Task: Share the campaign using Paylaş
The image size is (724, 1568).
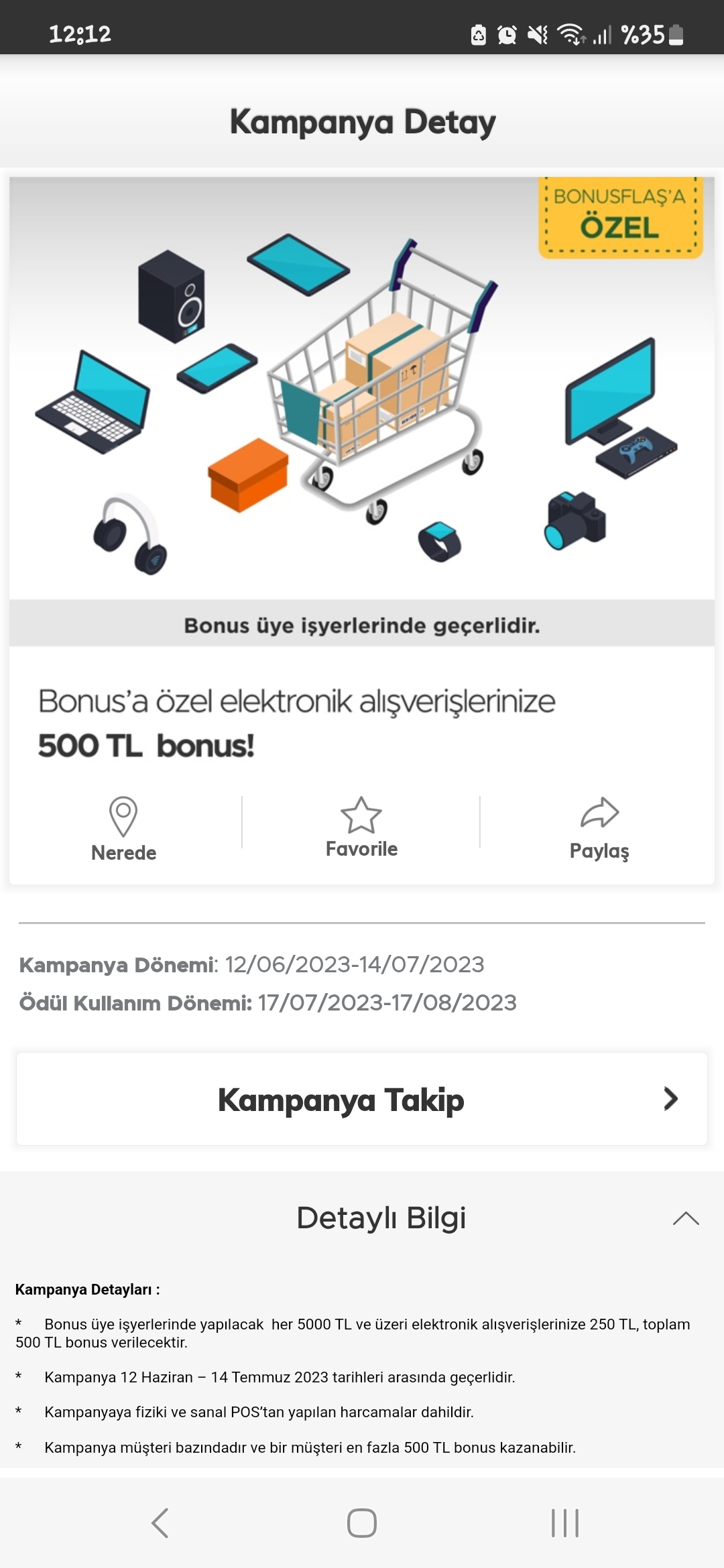Action: [599, 828]
